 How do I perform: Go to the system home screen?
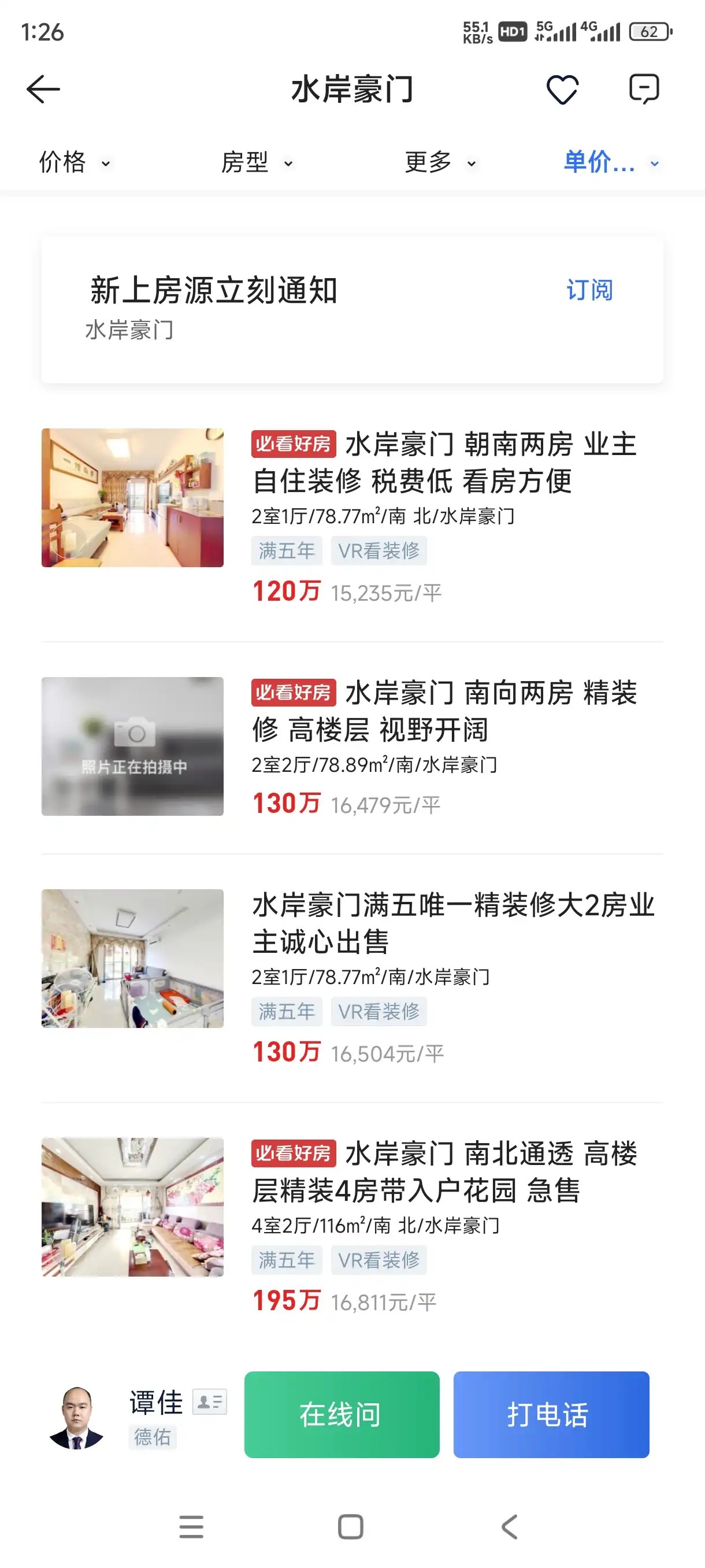(x=350, y=1526)
